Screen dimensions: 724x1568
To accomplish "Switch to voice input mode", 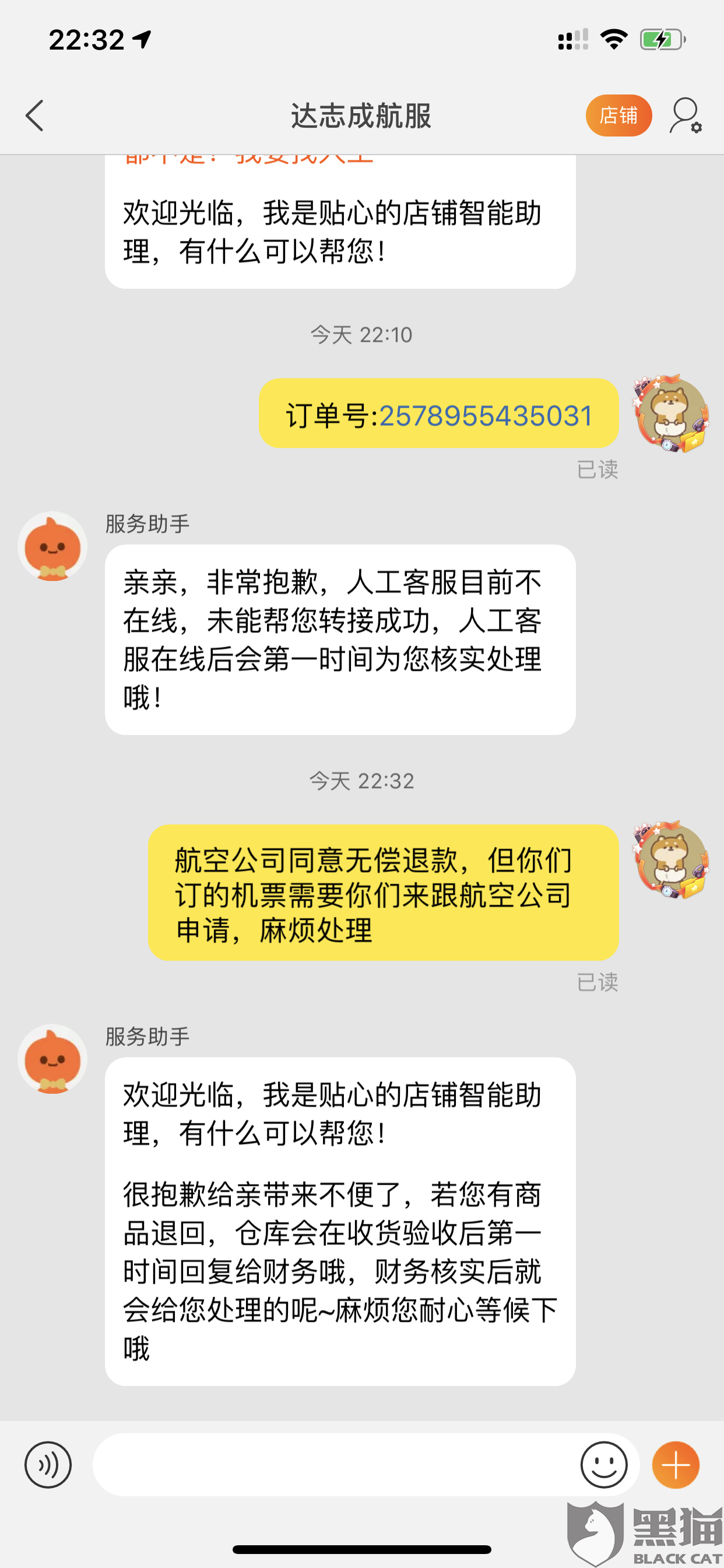I will click(x=48, y=1465).
